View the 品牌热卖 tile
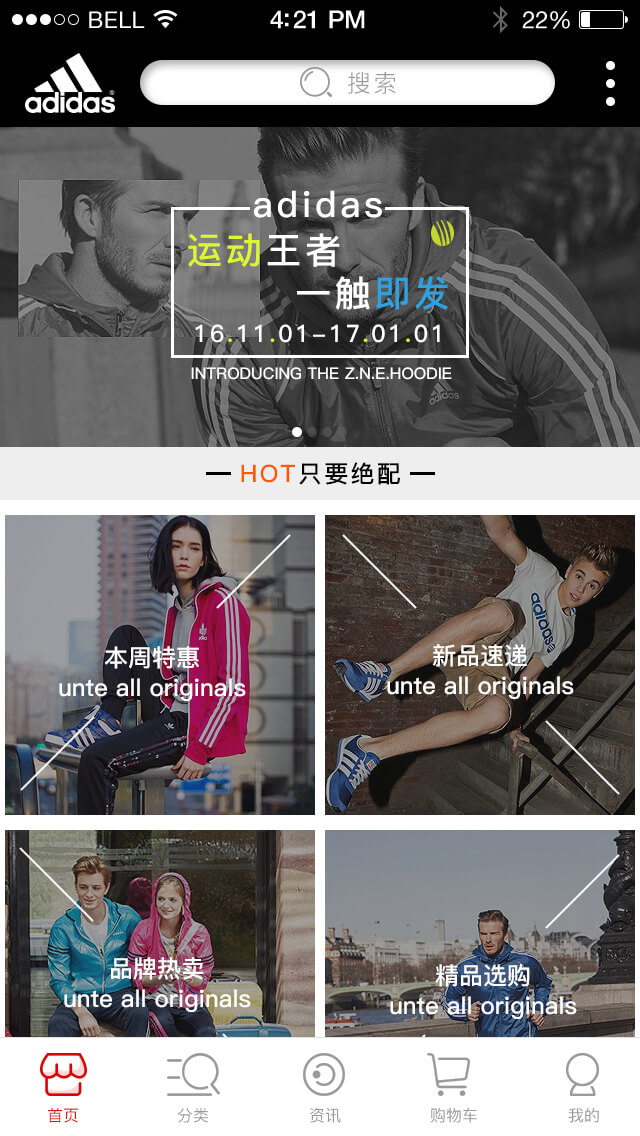This screenshot has width=640, height=1136. coord(160,933)
